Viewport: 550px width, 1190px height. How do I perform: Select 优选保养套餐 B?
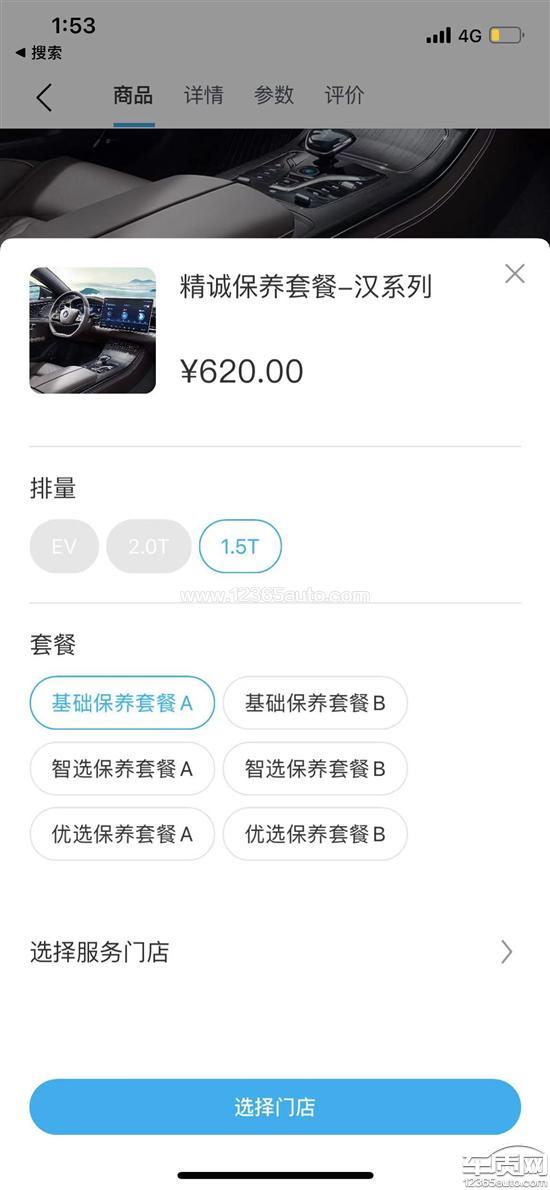315,834
